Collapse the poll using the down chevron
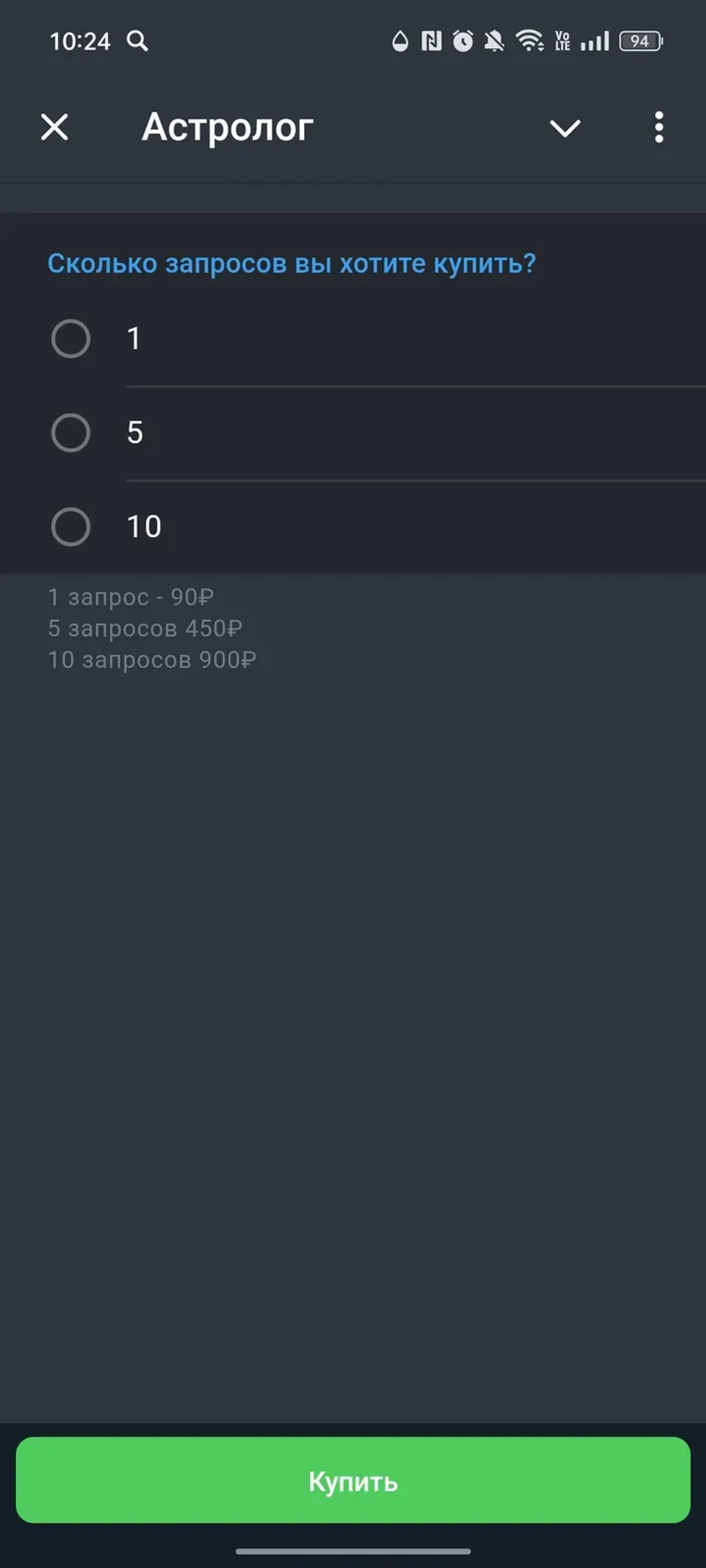The image size is (706, 1568). (564, 128)
